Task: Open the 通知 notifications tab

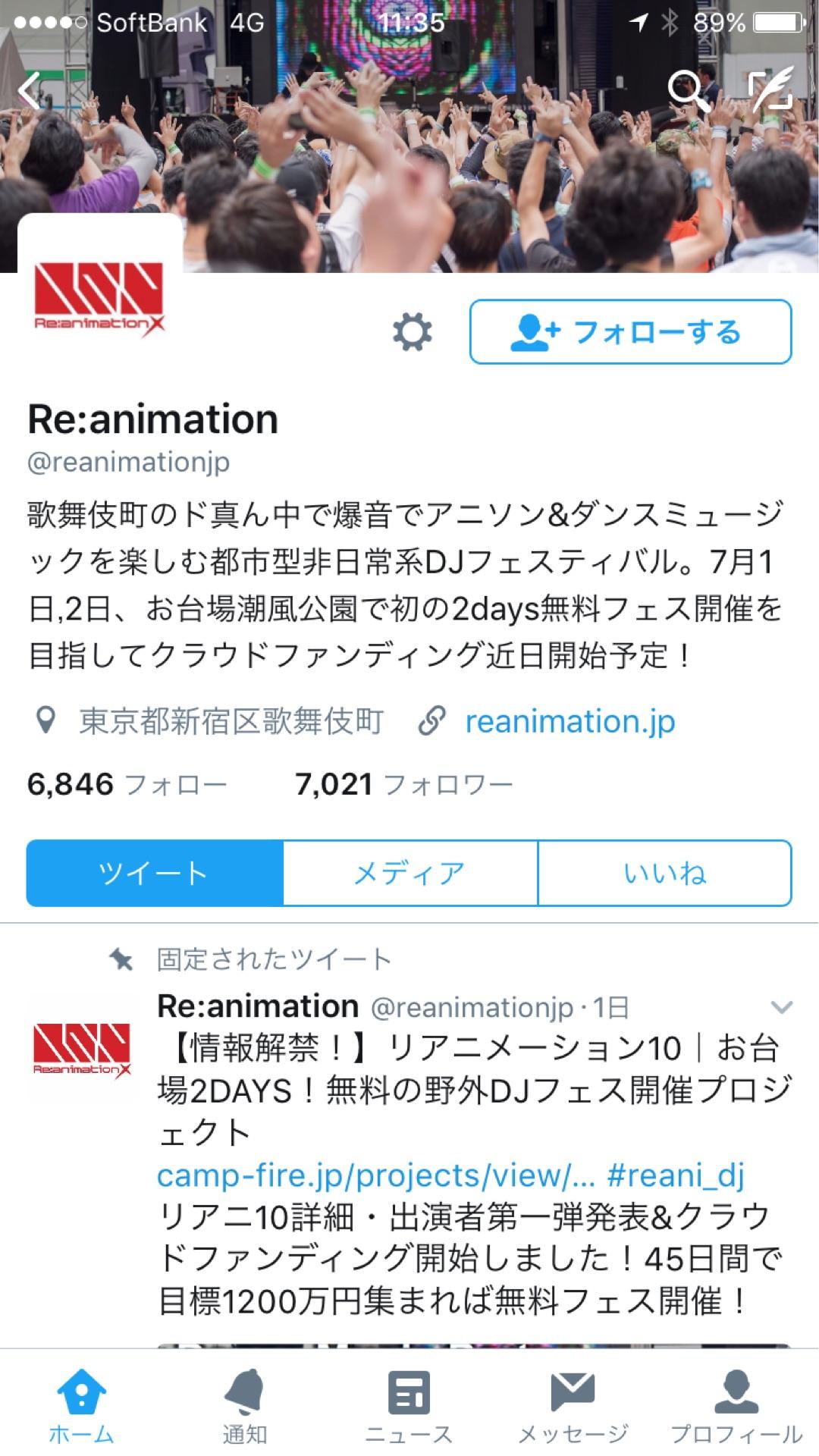Action: (245, 1406)
